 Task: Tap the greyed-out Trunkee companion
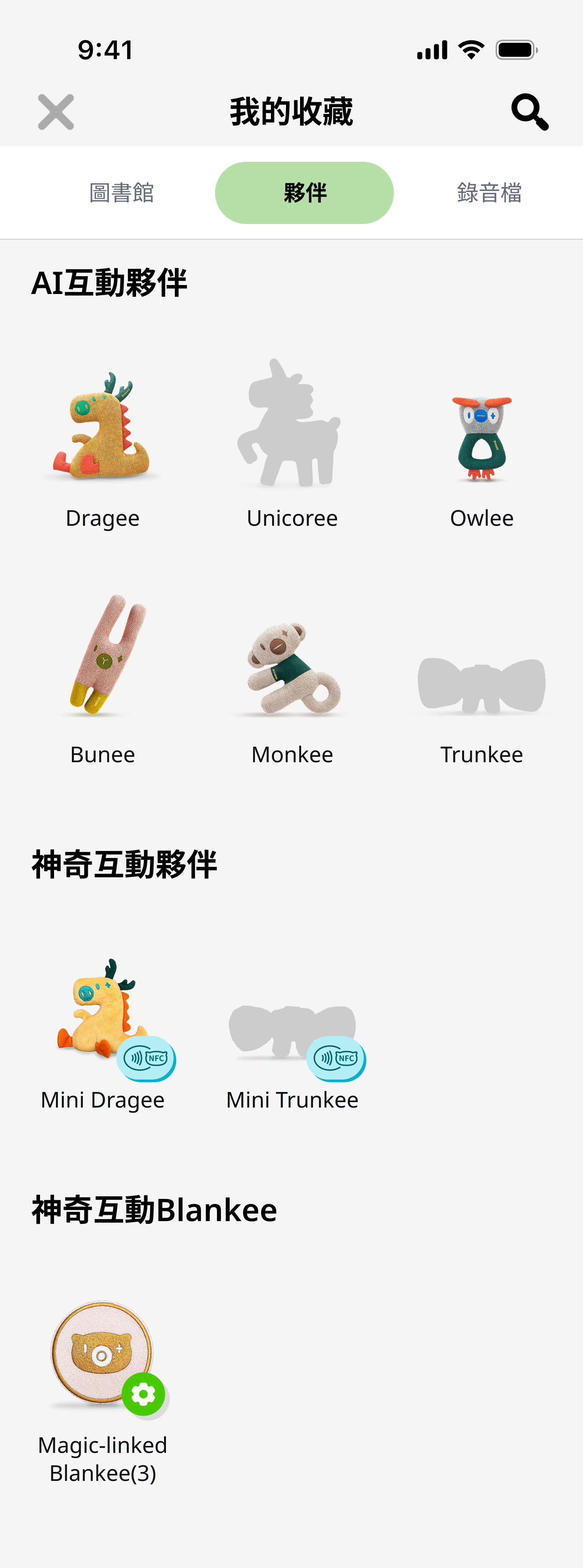482,685
